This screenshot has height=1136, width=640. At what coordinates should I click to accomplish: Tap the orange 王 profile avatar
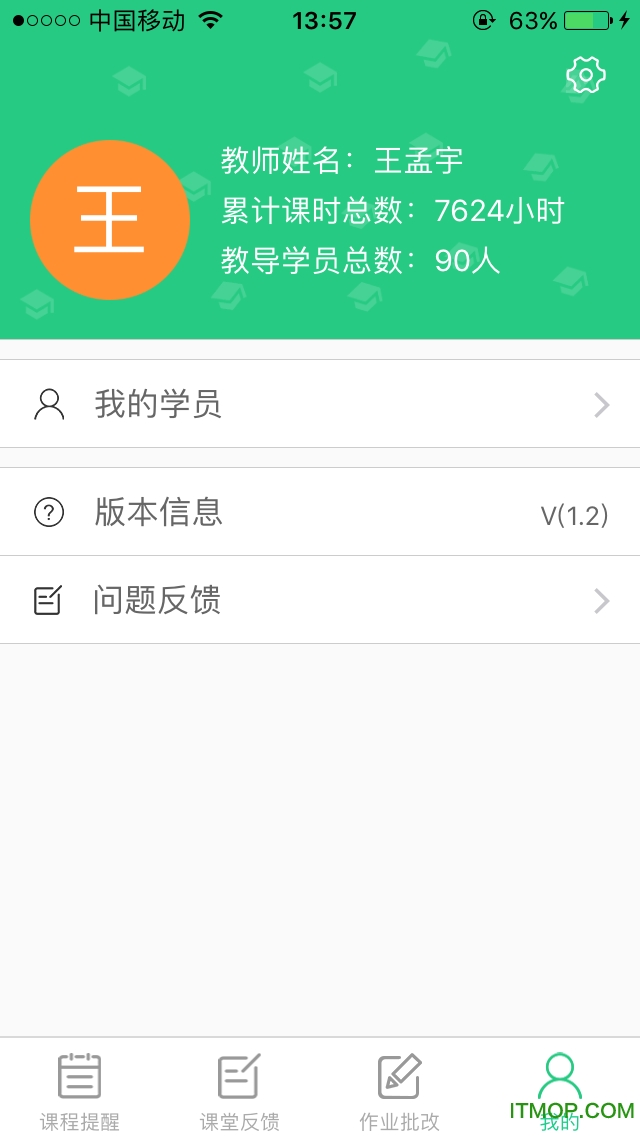point(110,220)
